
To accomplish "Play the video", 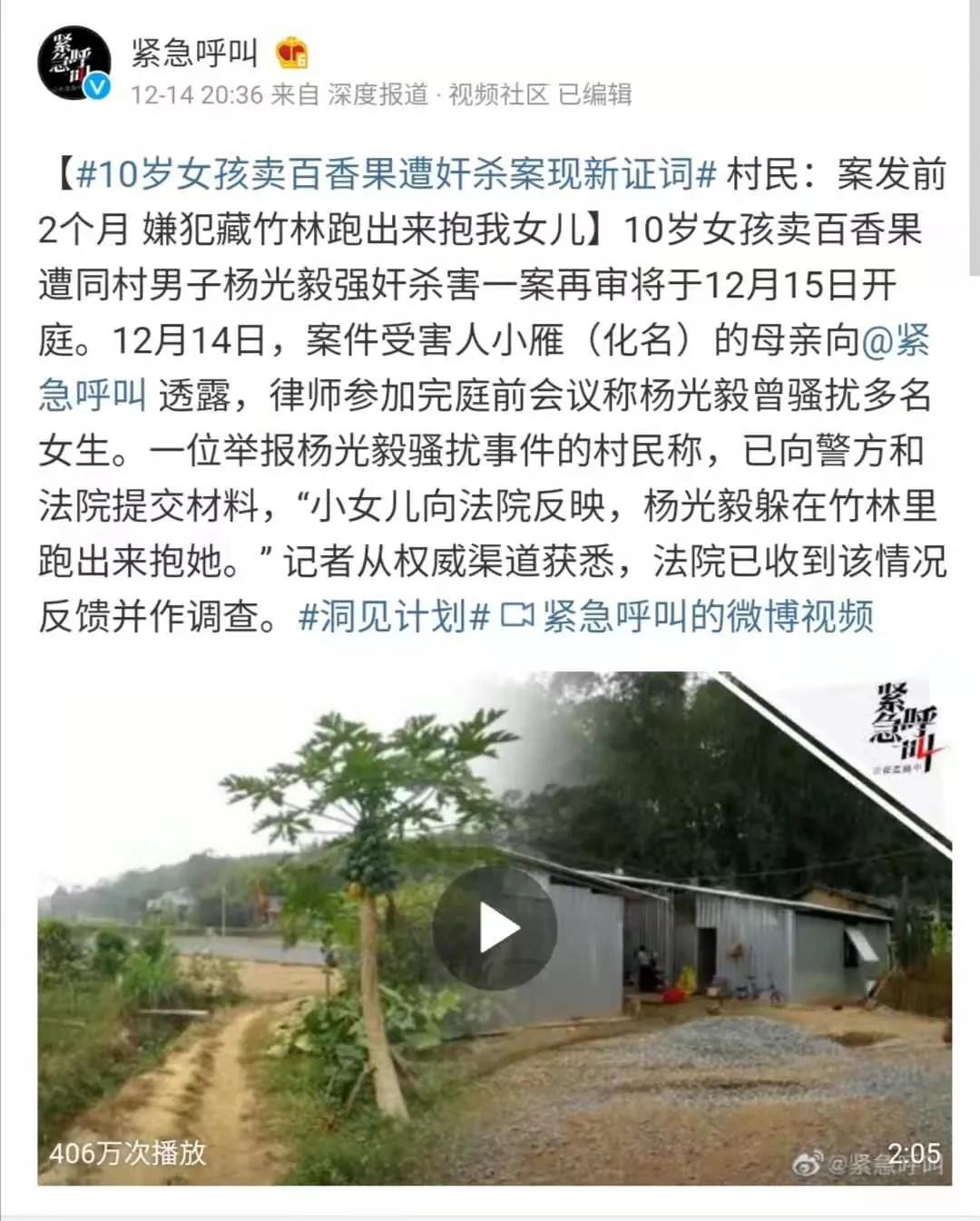I will (494, 928).
